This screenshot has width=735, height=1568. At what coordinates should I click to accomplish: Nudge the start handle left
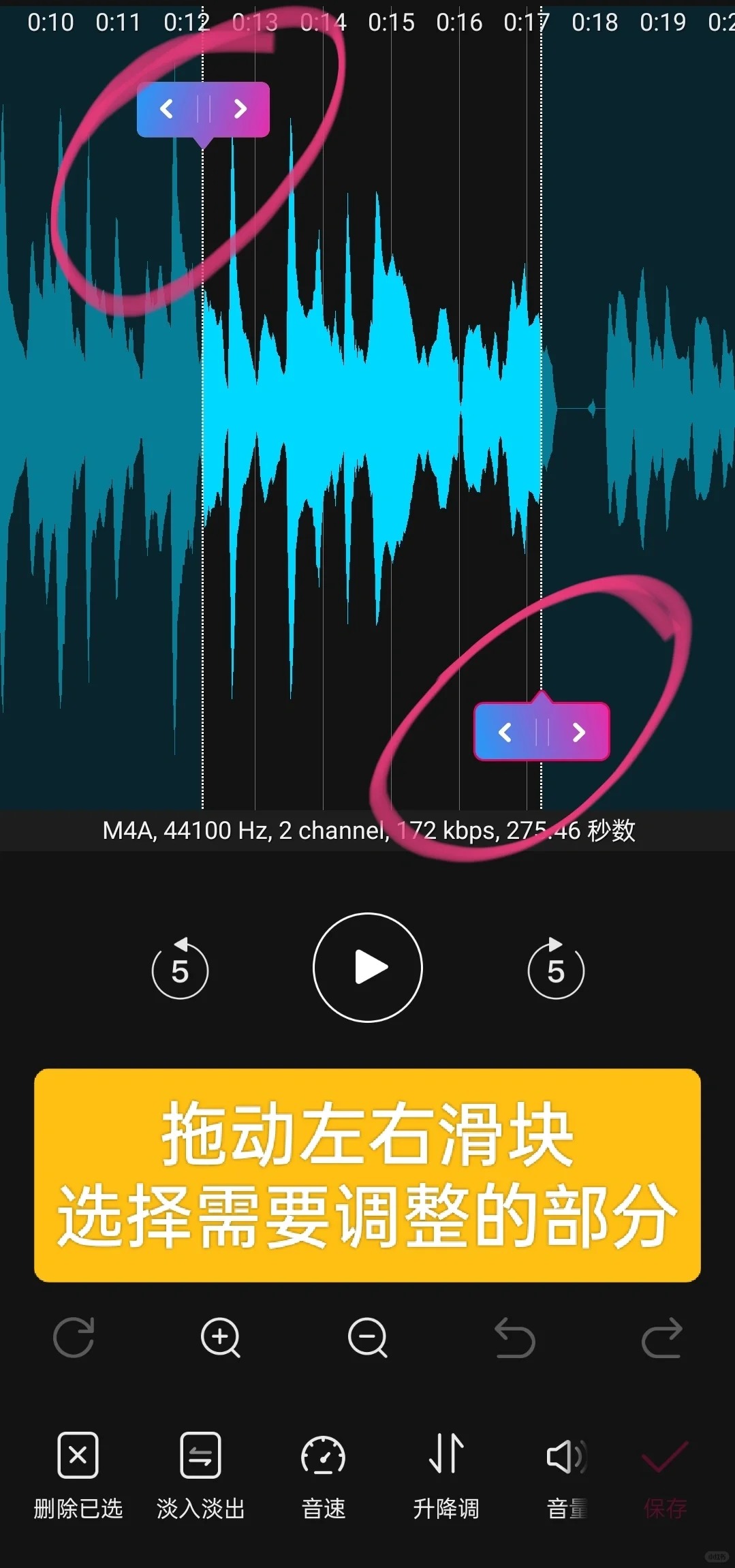tap(167, 109)
